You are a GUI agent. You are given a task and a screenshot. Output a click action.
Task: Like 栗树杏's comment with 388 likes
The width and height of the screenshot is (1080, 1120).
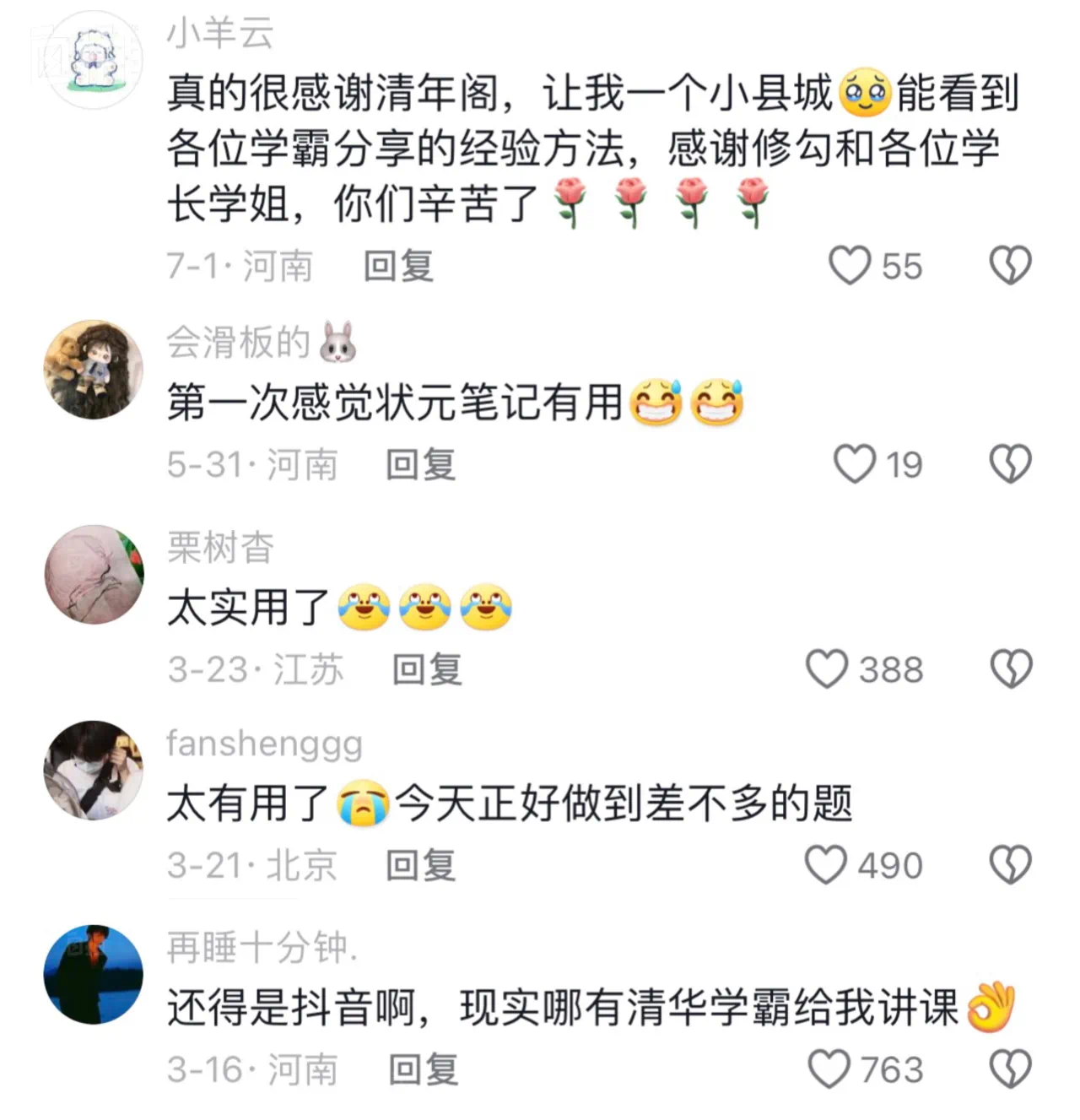[827, 669]
